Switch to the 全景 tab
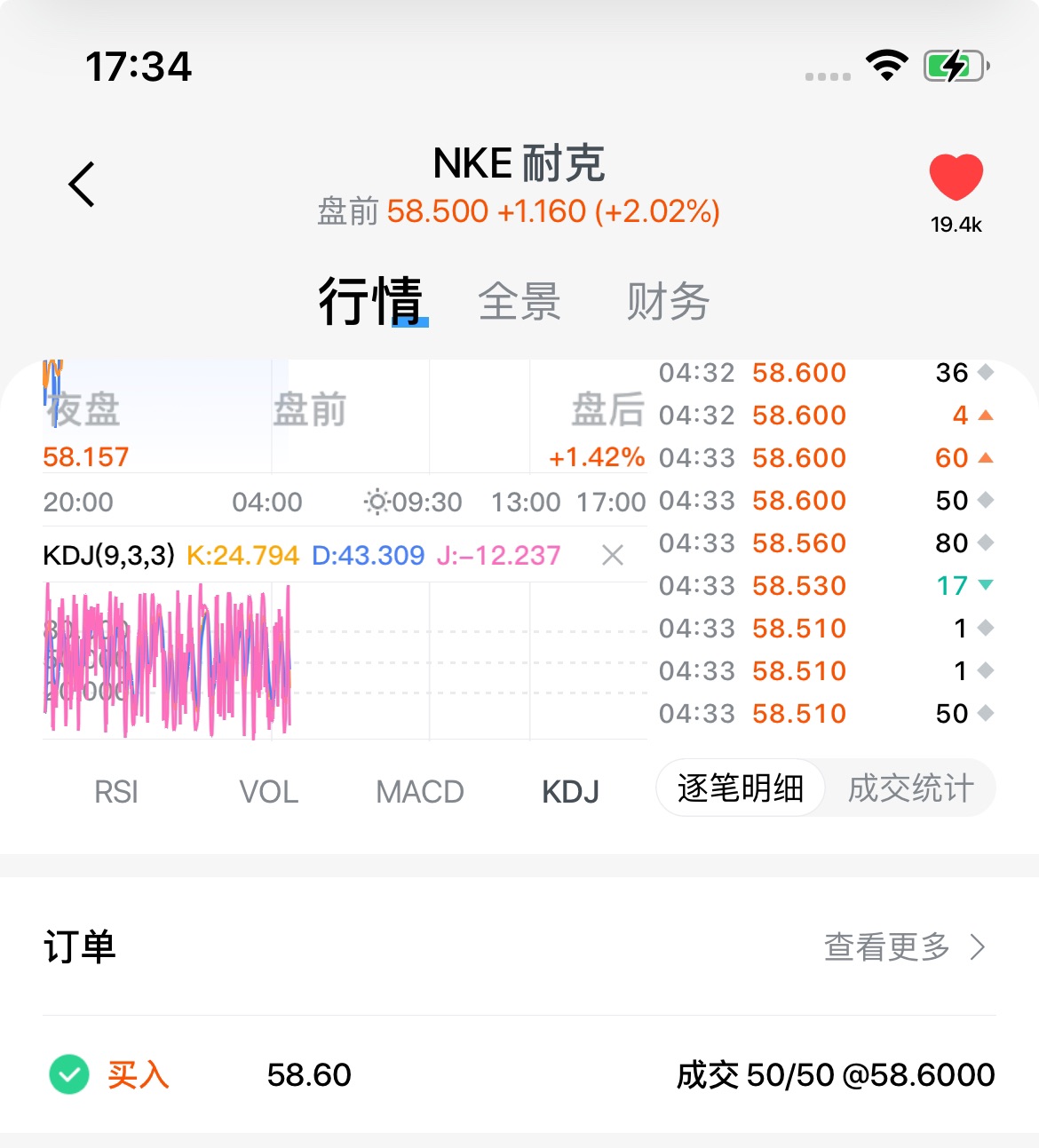The width and height of the screenshot is (1039, 1148). pos(519,302)
